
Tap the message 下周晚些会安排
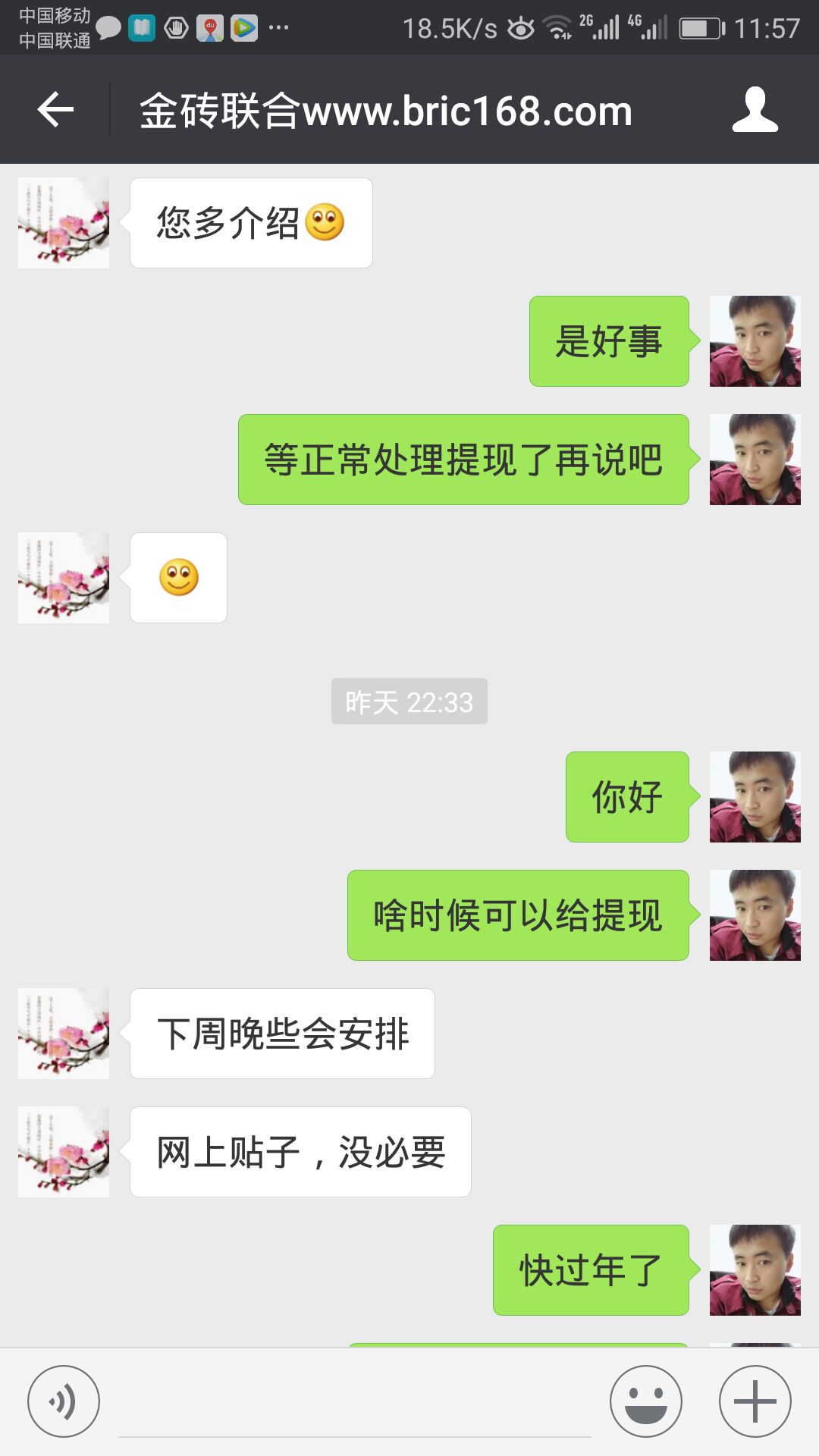(282, 1034)
